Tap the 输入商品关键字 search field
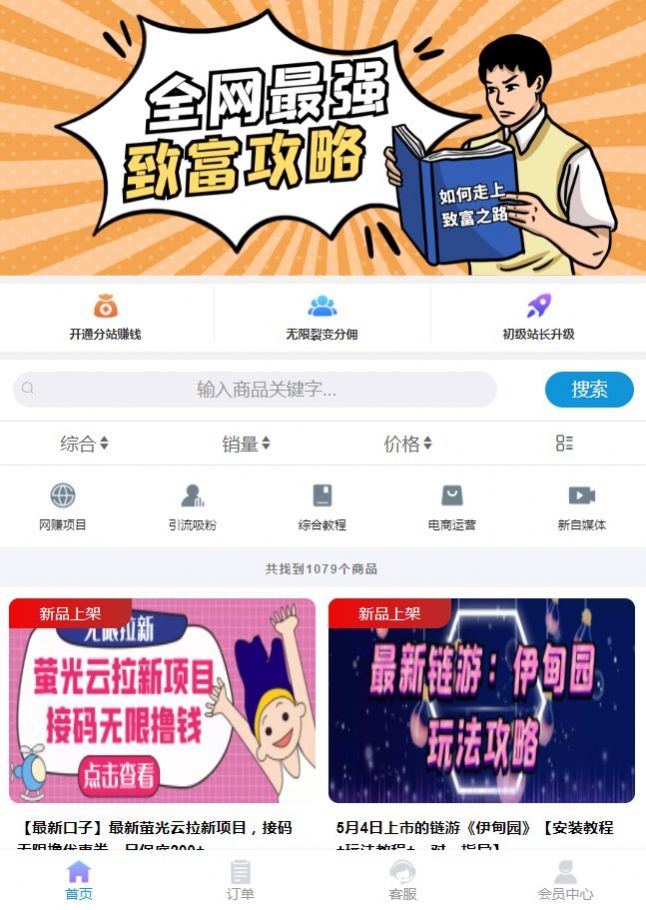The image size is (646, 910). 266,389
